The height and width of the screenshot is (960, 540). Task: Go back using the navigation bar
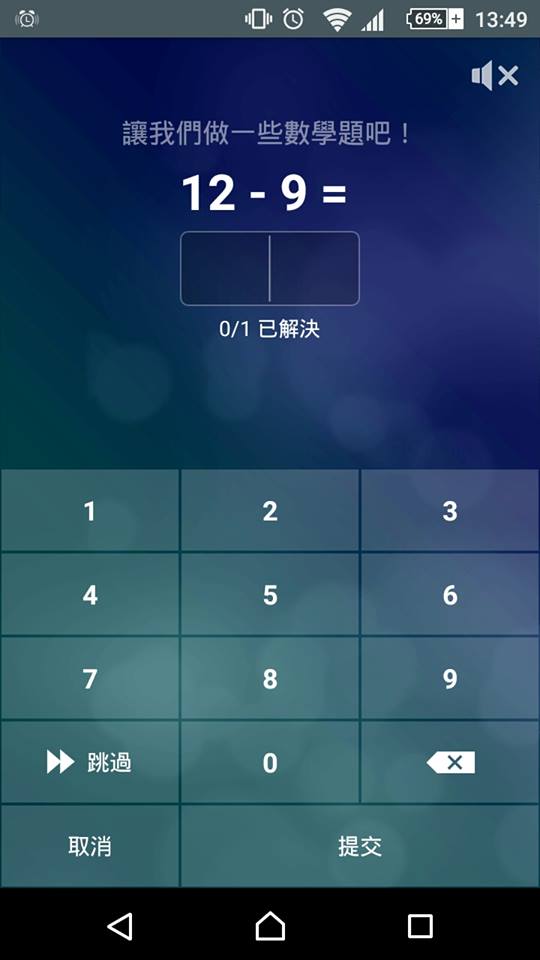pos(120,926)
